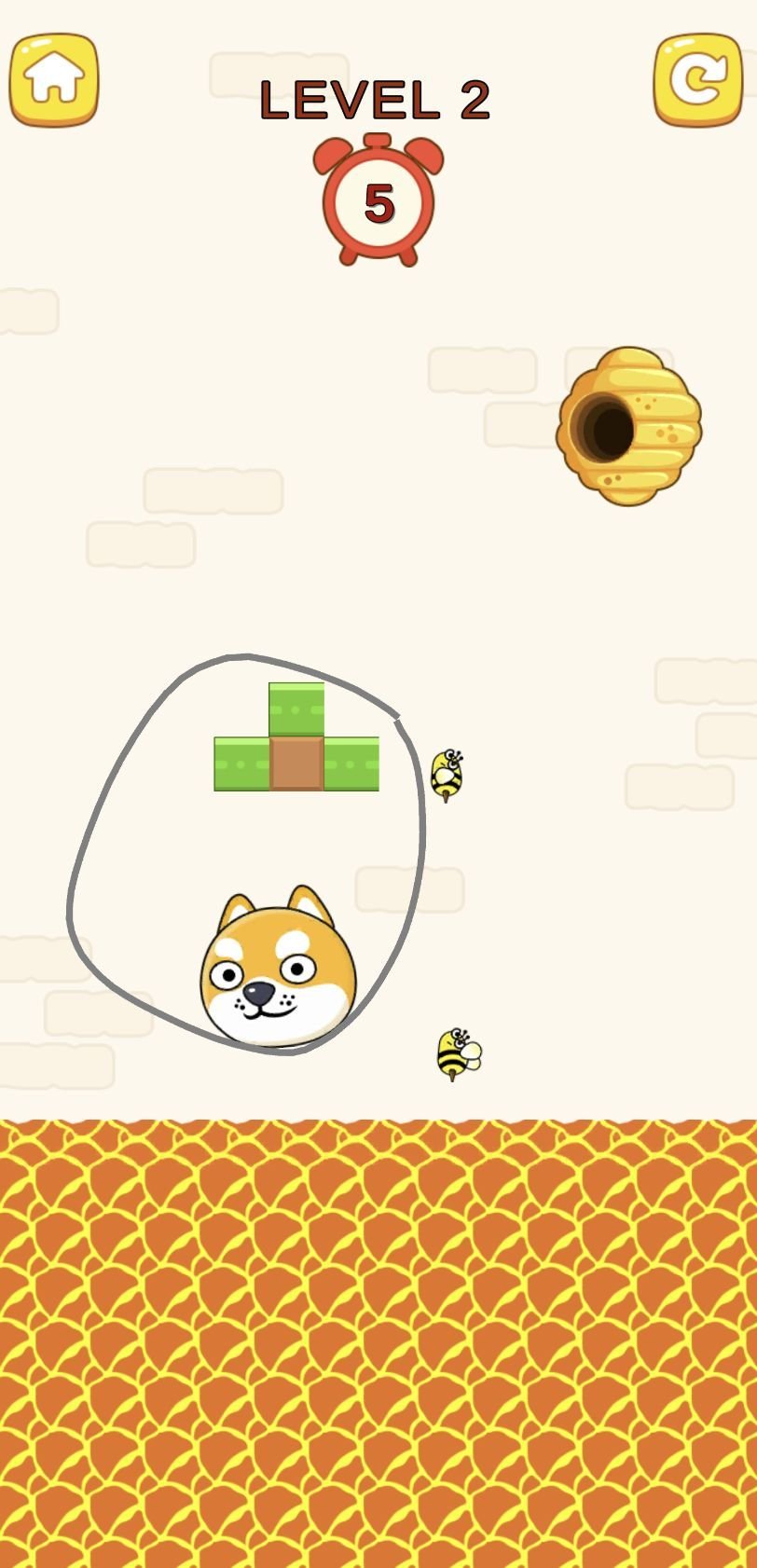Go to the home menu

tap(54, 79)
